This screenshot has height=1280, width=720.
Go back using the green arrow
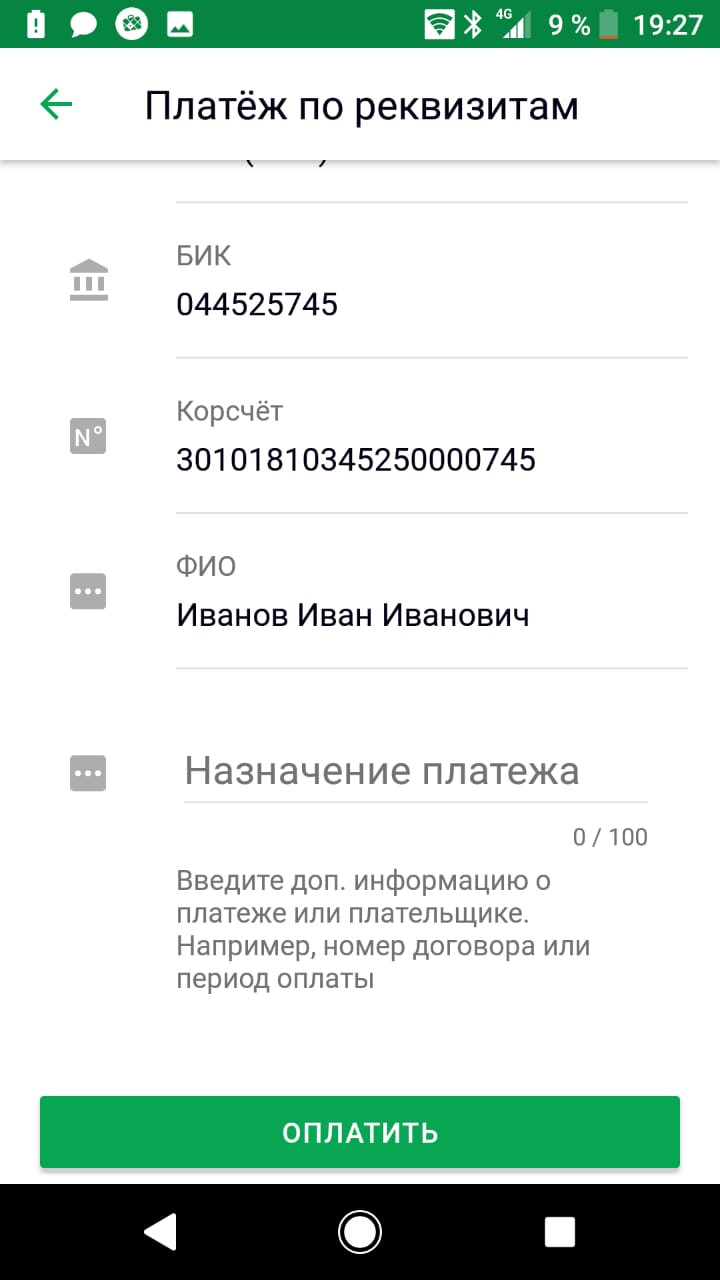click(x=56, y=104)
